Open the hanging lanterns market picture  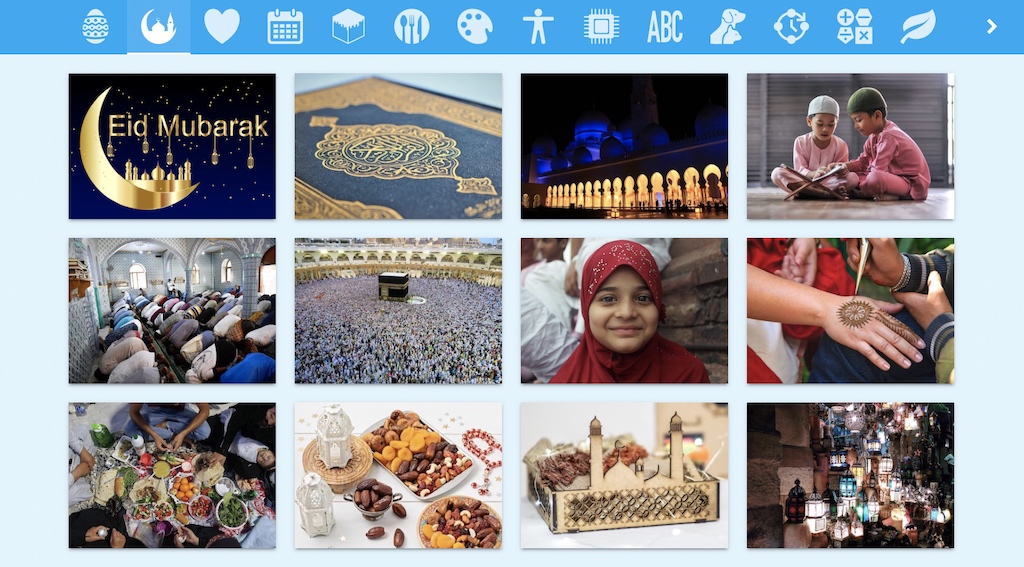pyautogui.click(x=850, y=475)
